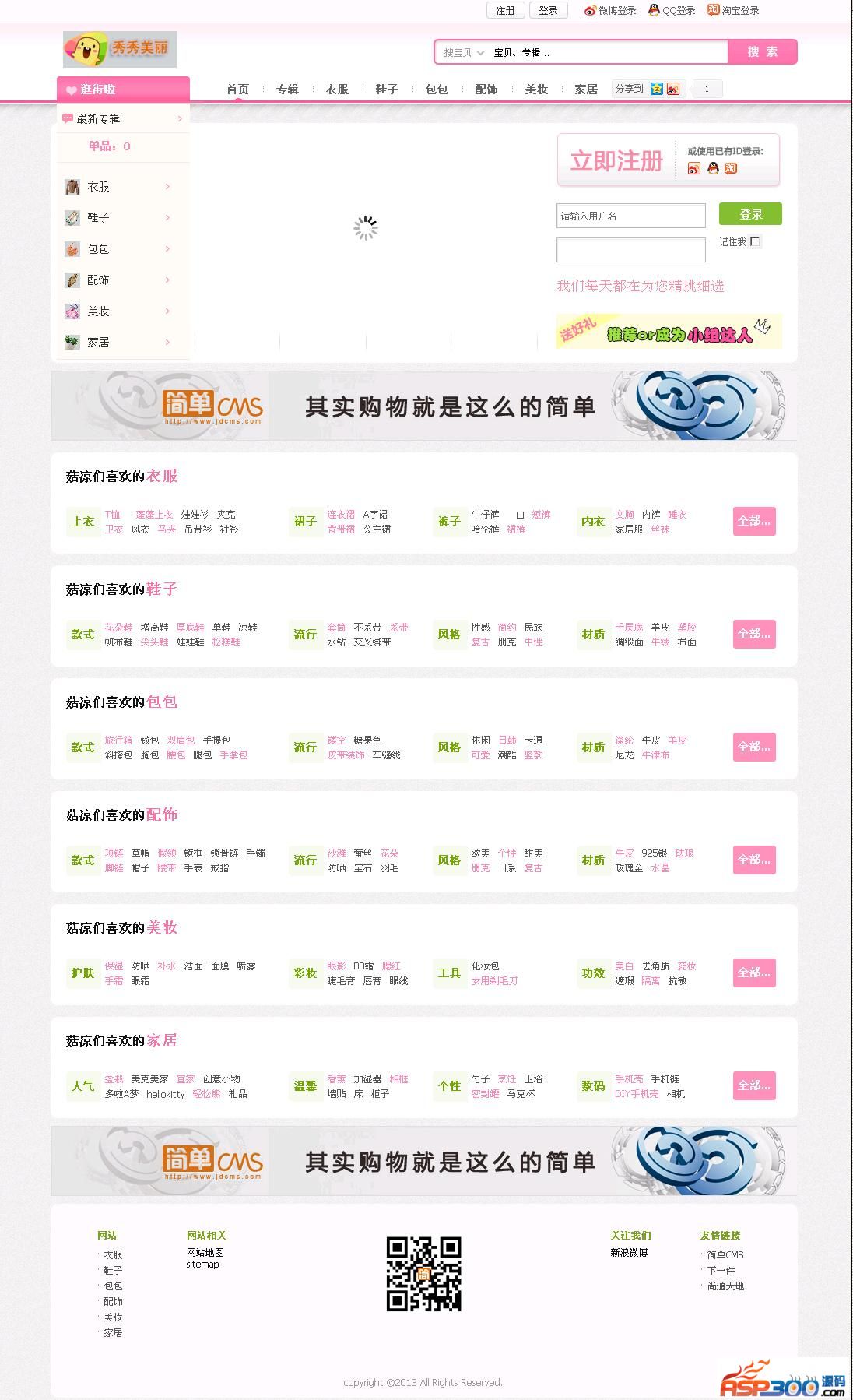Toggle the 记住我 checkbox
The image size is (853, 1400).
point(755,241)
